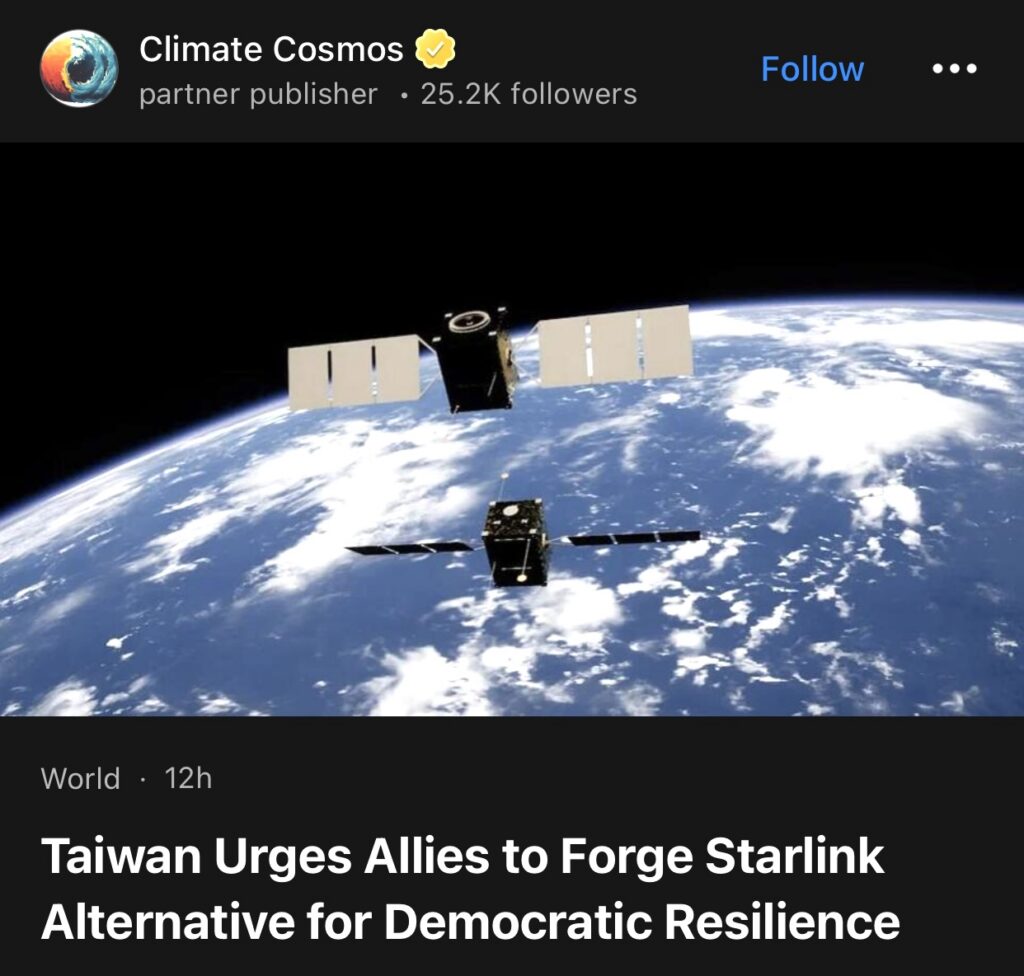Open the three-dot overflow menu

(x=954, y=69)
